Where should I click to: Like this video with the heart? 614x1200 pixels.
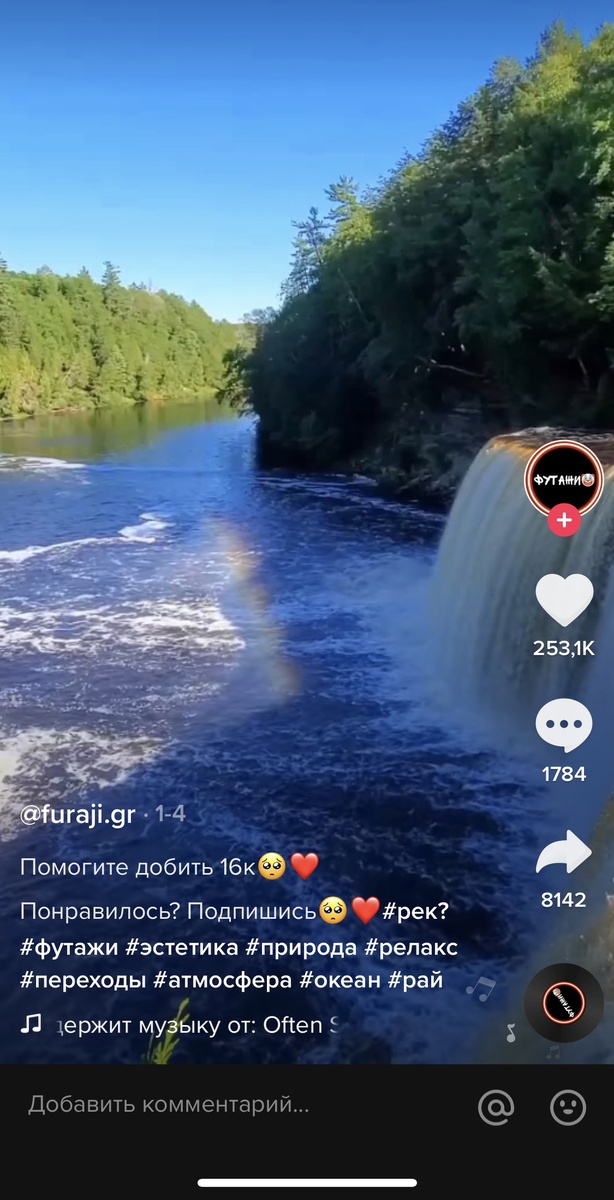coord(564,600)
